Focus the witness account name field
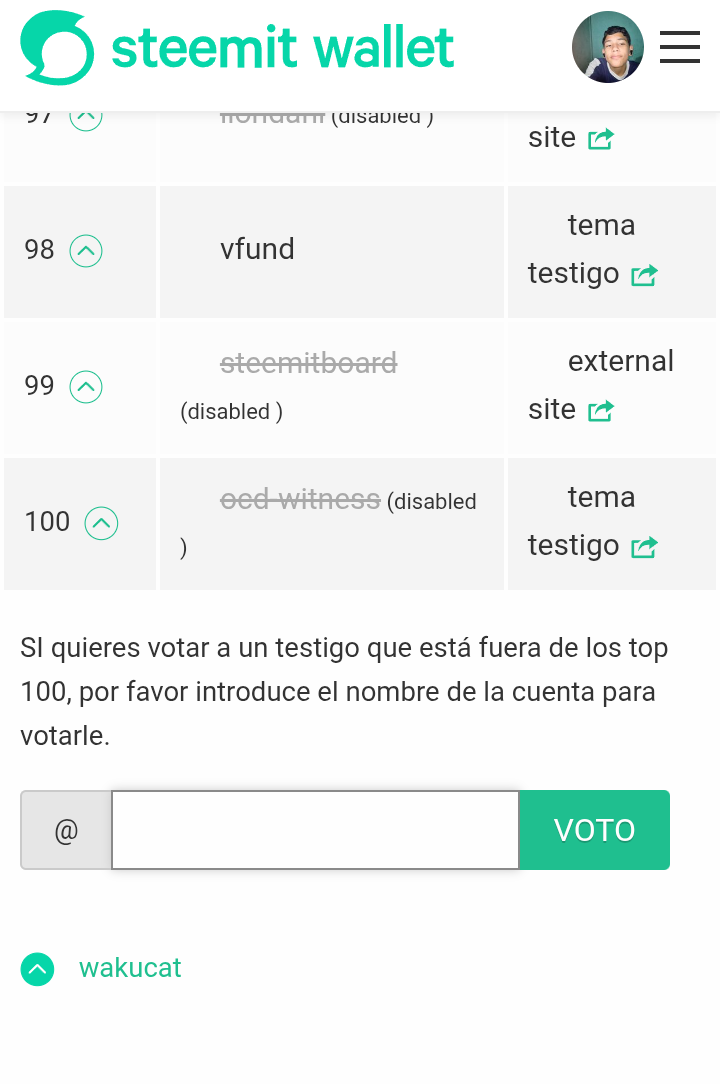The width and height of the screenshot is (720, 1084). (315, 830)
